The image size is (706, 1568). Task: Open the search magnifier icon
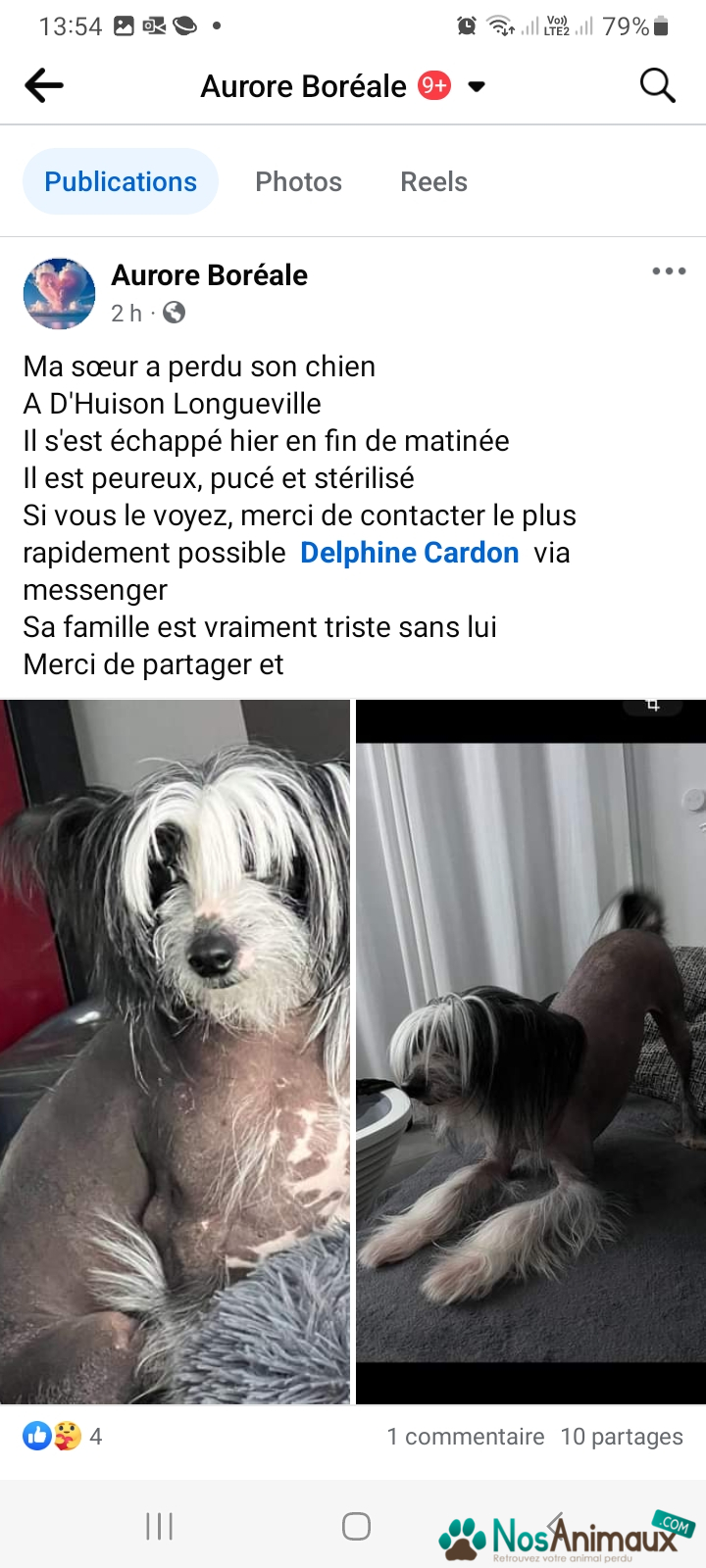(x=658, y=86)
